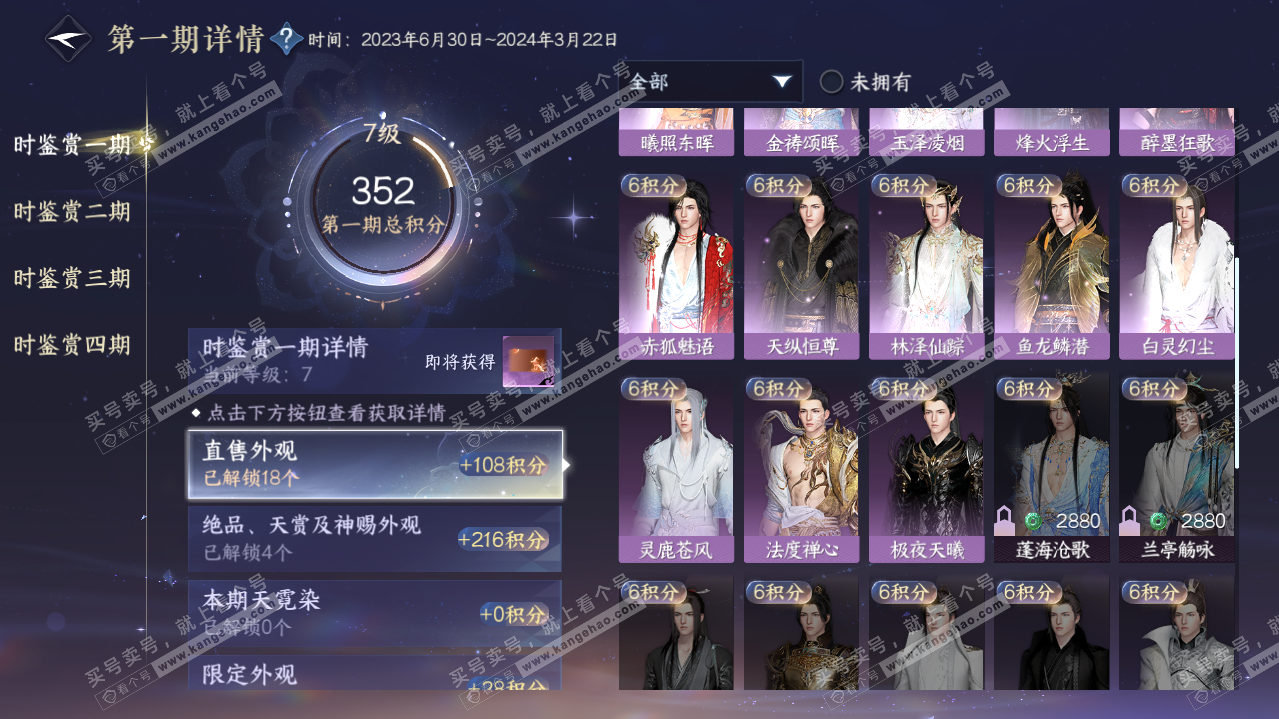Open the question mark help icon
The width and height of the screenshot is (1279, 719).
[x=286, y=40]
